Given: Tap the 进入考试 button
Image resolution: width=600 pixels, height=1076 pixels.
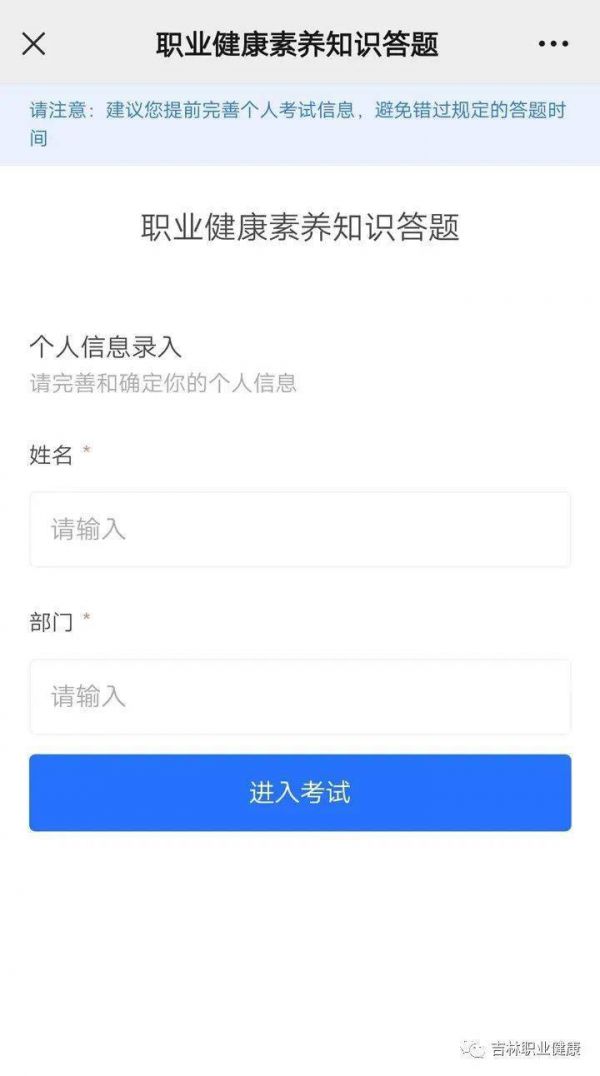Looking at the screenshot, I should click(x=300, y=793).
